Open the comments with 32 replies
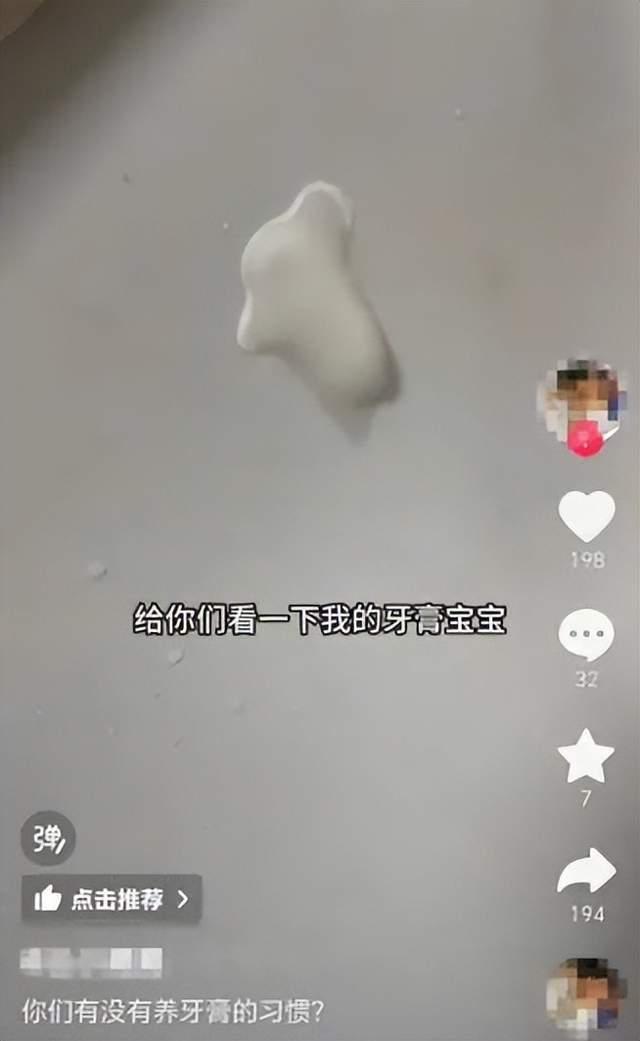The width and height of the screenshot is (640, 1041). [586, 635]
